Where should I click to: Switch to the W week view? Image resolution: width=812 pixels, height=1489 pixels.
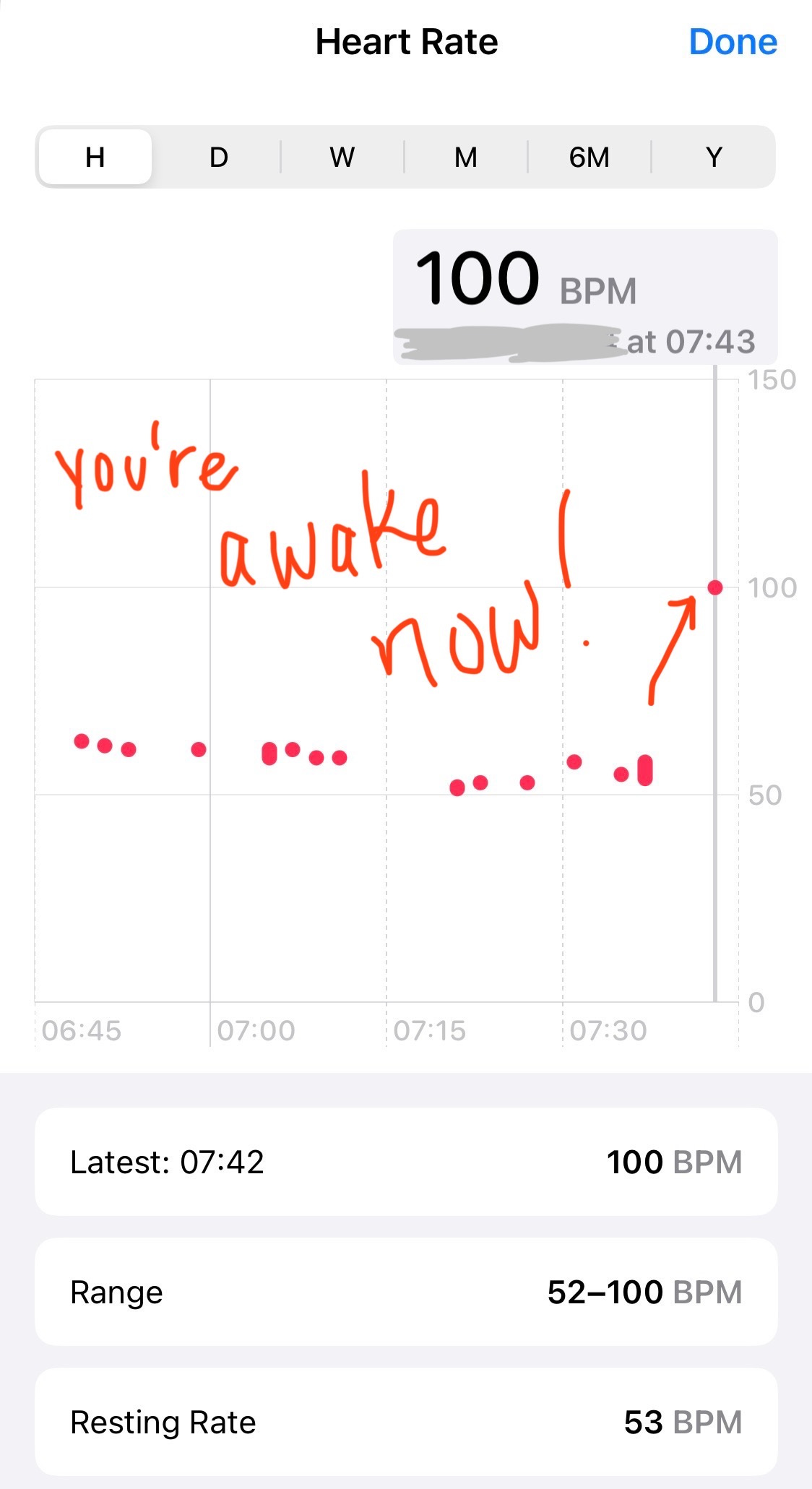342,157
